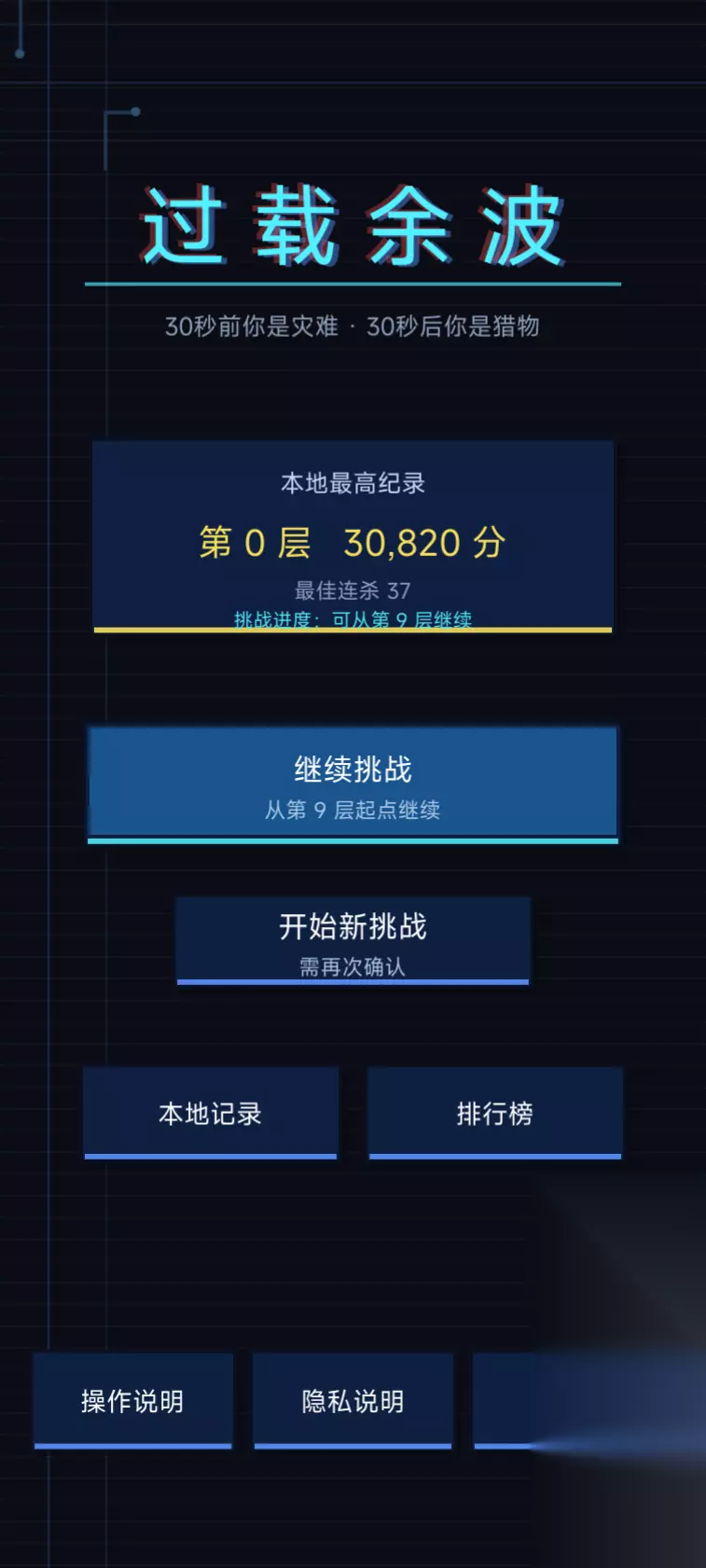The width and height of the screenshot is (706, 1568).
Task: Read the 隐私说明 privacy notice
Action: (x=353, y=1400)
